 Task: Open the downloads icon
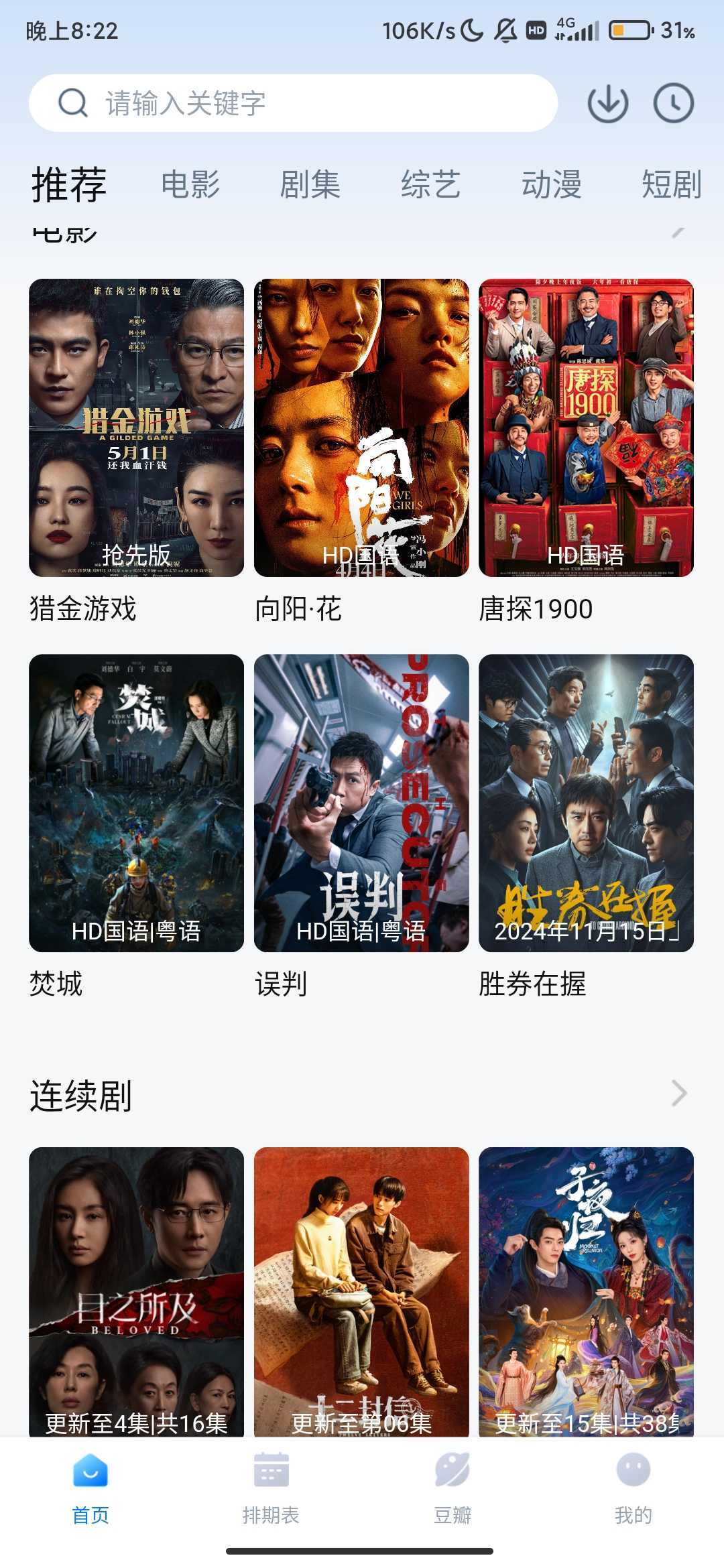pos(607,103)
